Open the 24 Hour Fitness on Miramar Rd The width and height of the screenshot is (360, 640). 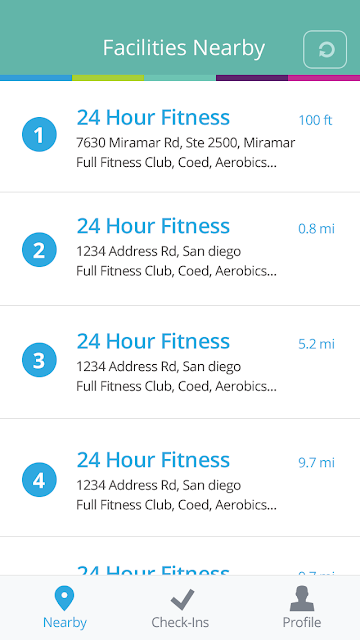coord(180,137)
